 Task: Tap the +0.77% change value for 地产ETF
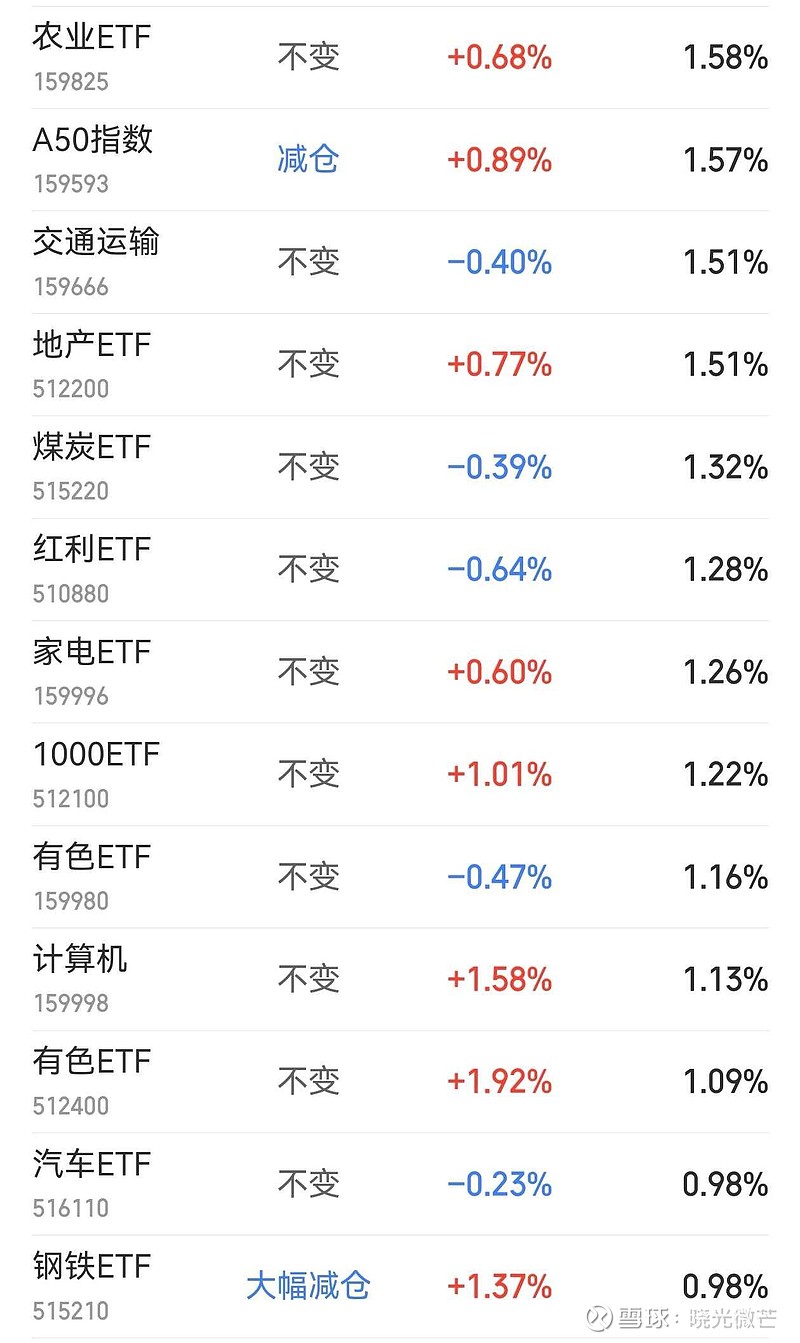(502, 364)
